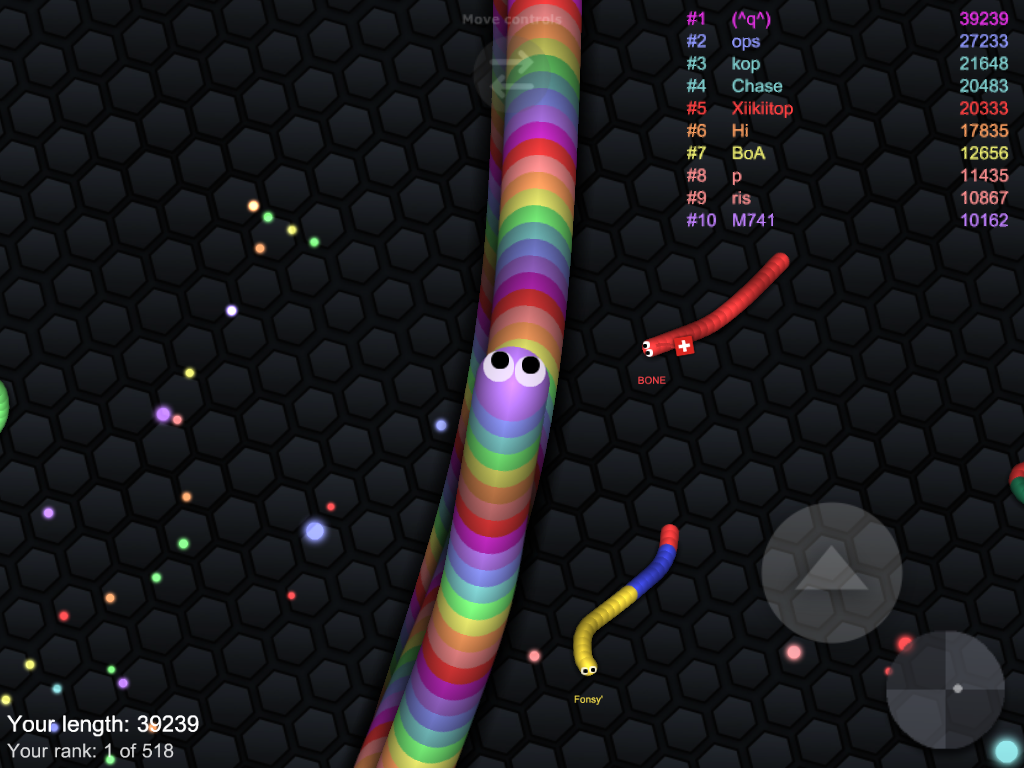Tap the Move controls swap button
1024x768 pixels.
coord(511,74)
